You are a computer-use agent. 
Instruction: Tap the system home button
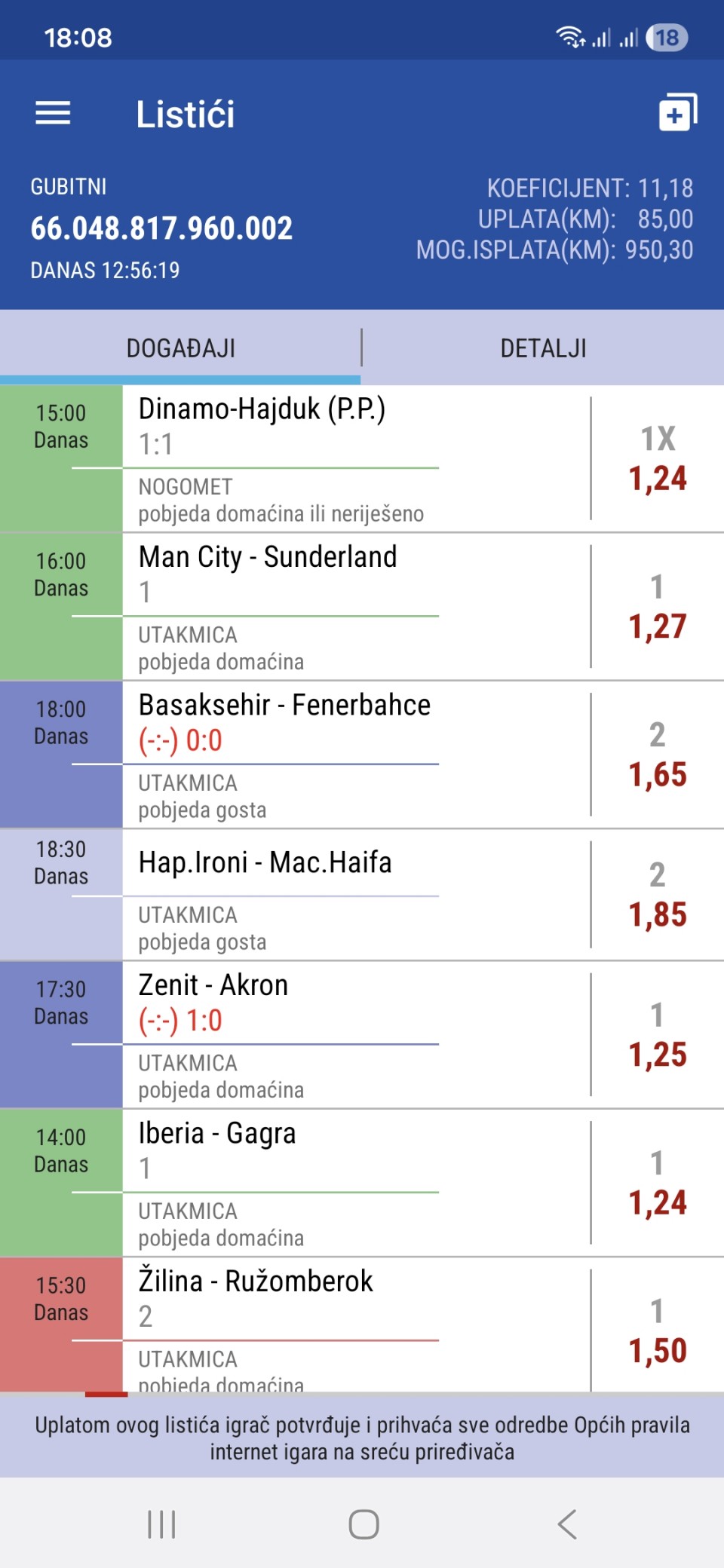[364, 1524]
